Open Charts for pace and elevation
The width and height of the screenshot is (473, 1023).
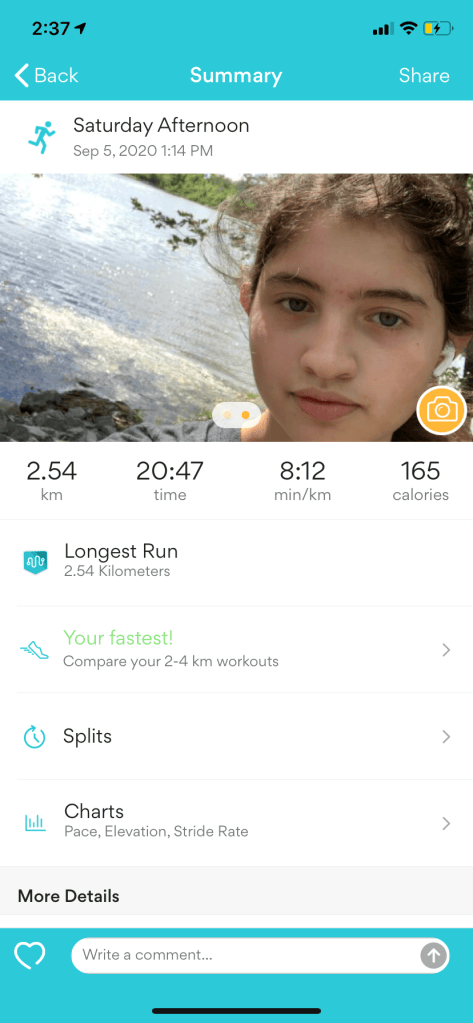(x=236, y=823)
